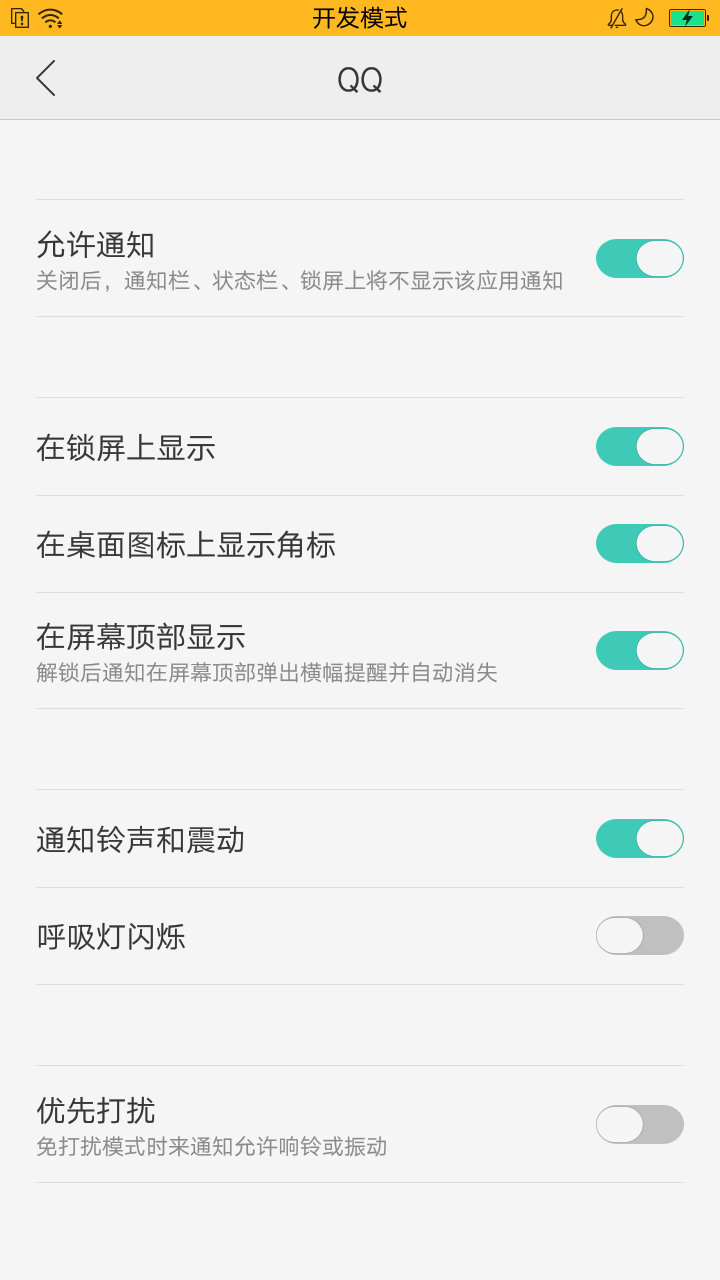Turn off 在锁屏上显示
720x1280 pixels.
click(x=639, y=446)
